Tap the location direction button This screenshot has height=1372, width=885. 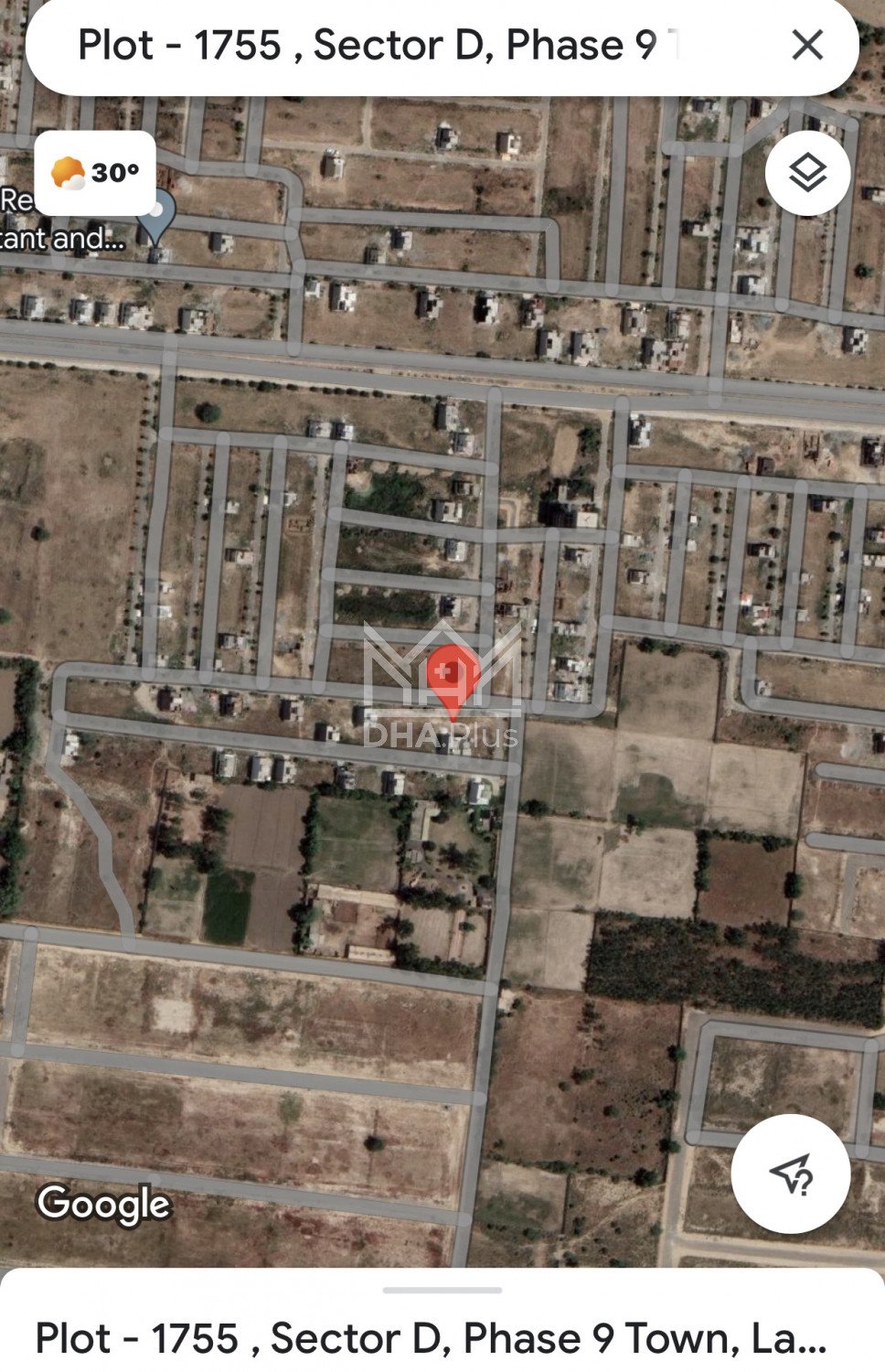791,1174
